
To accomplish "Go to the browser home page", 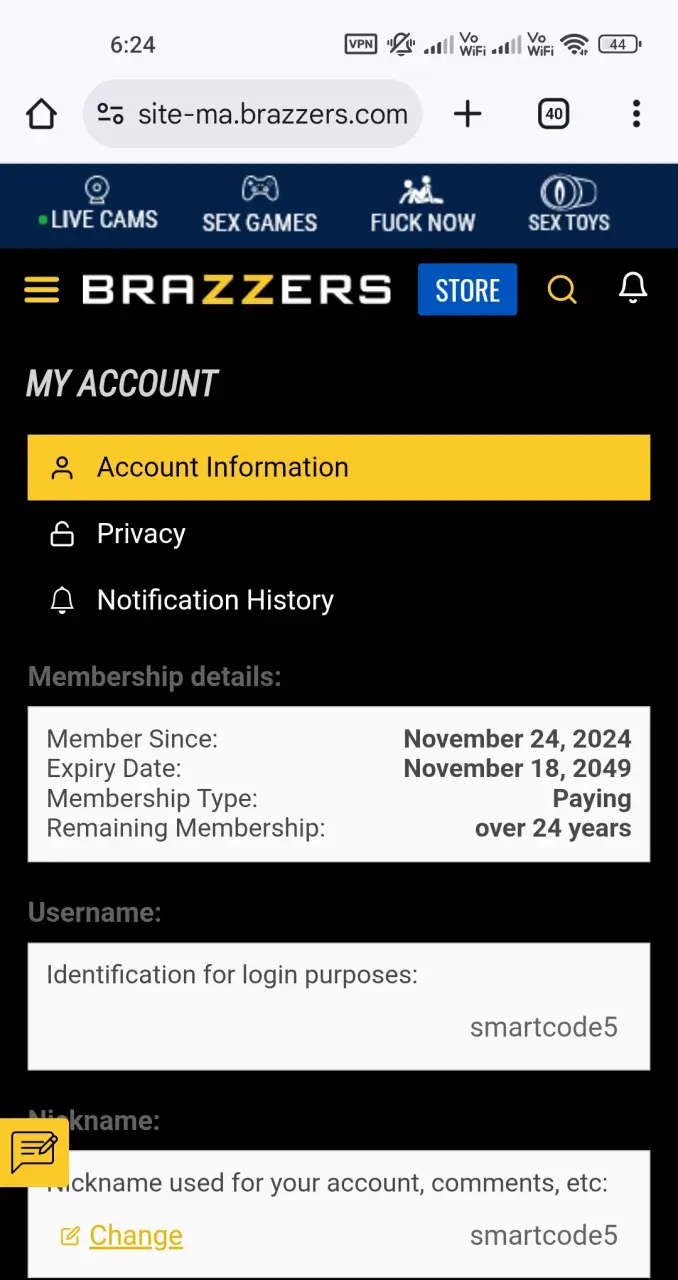I will click(41, 114).
